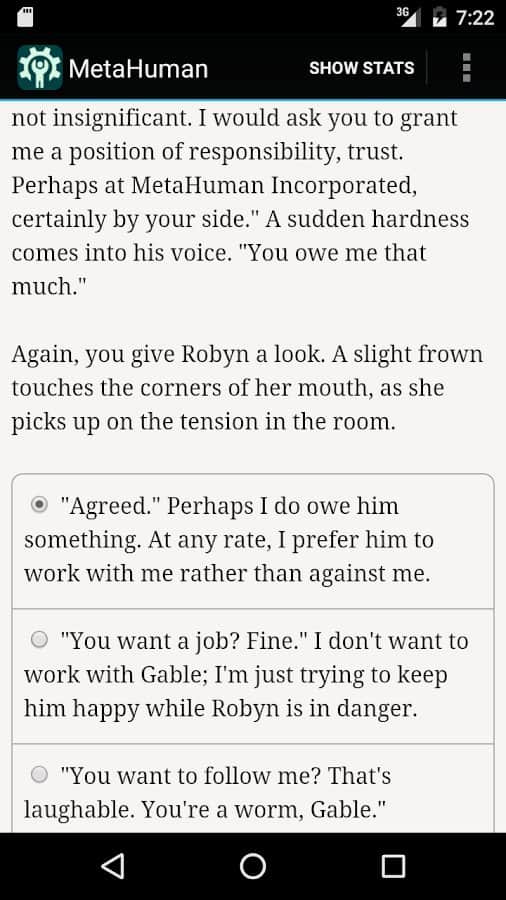Open the recent apps view
The image size is (506, 900).
[x=393, y=866]
